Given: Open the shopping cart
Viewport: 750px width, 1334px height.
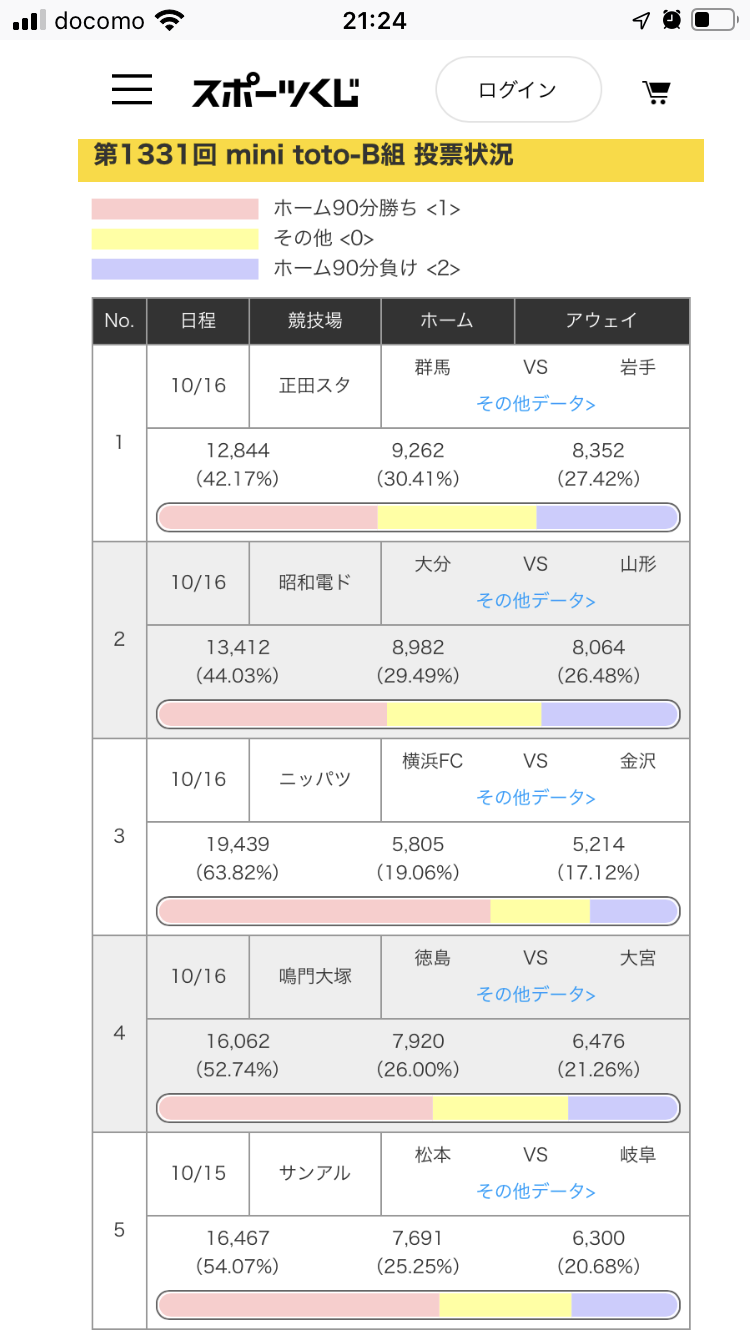Looking at the screenshot, I should coord(656,92).
